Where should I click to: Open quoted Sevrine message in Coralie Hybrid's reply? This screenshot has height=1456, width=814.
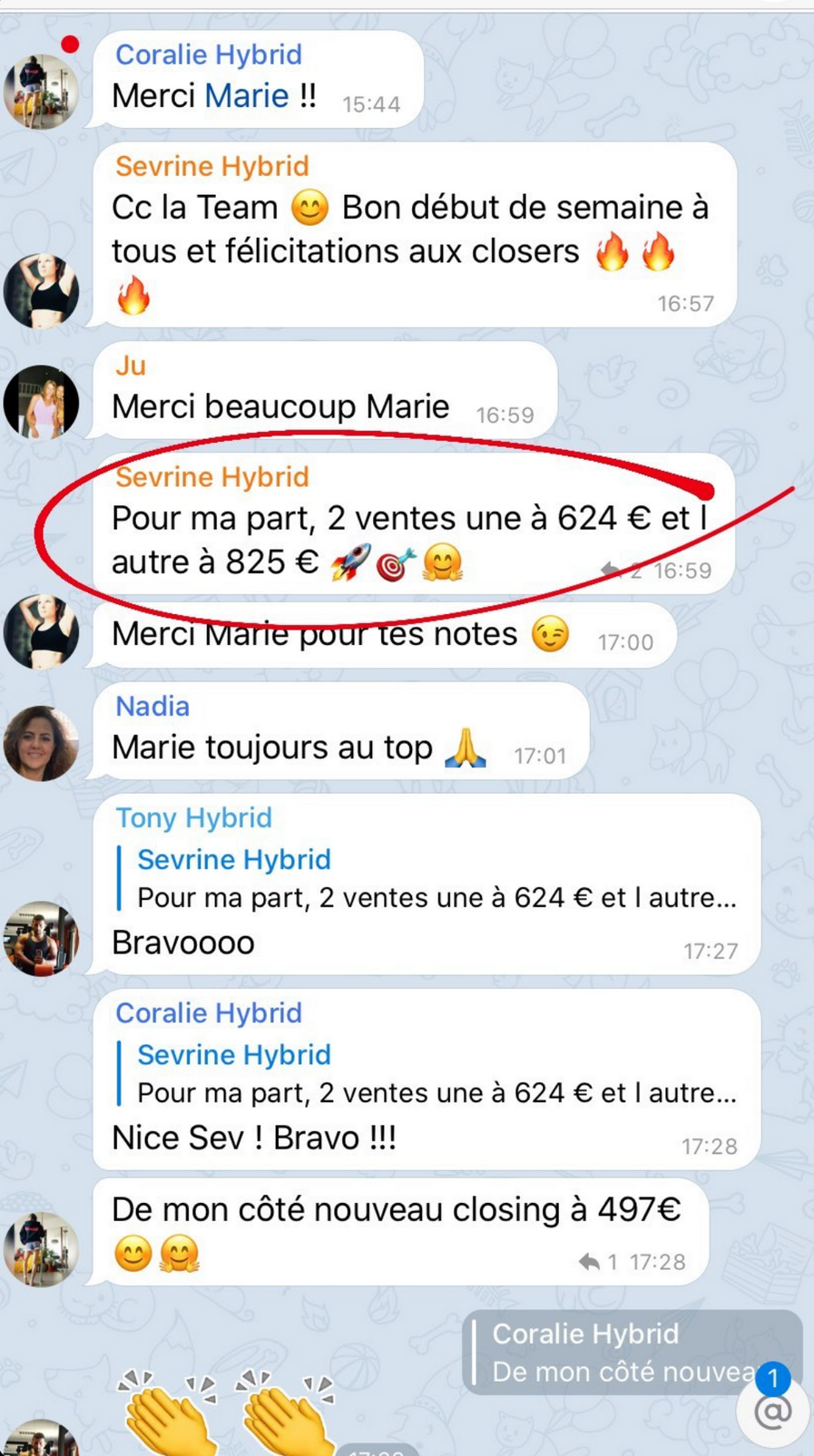coord(436,1074)
